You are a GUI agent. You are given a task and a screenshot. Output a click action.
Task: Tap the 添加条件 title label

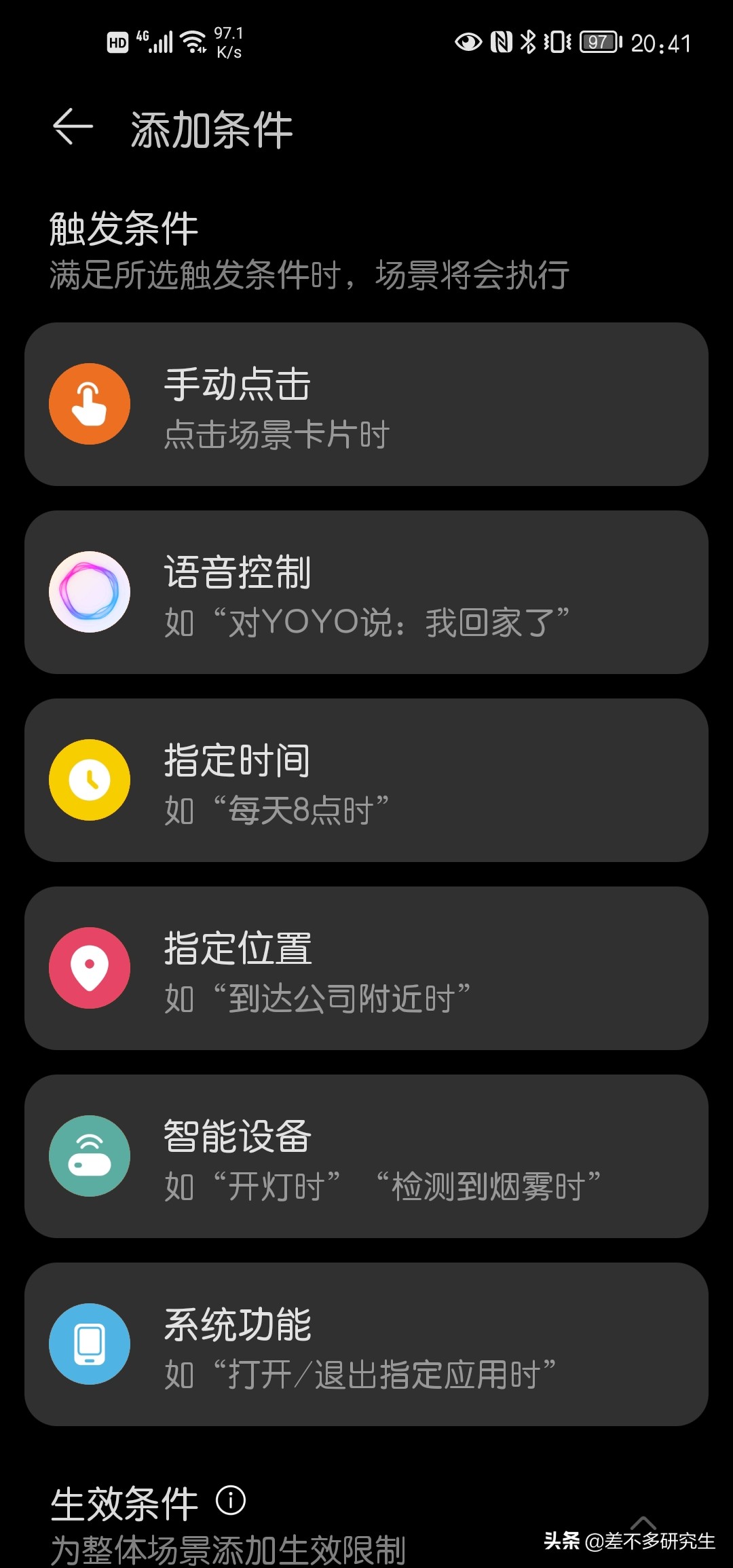pyautogui.click(x=211, y=128)
